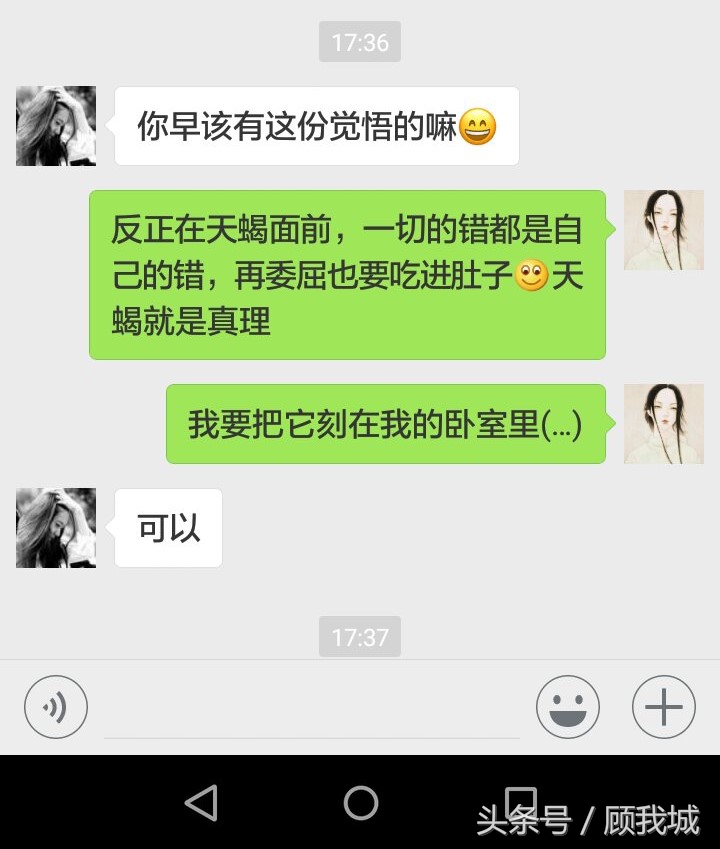Screen dimensions: 720x849
Task: Tap the Android home circle button
Action: point(360,801)
